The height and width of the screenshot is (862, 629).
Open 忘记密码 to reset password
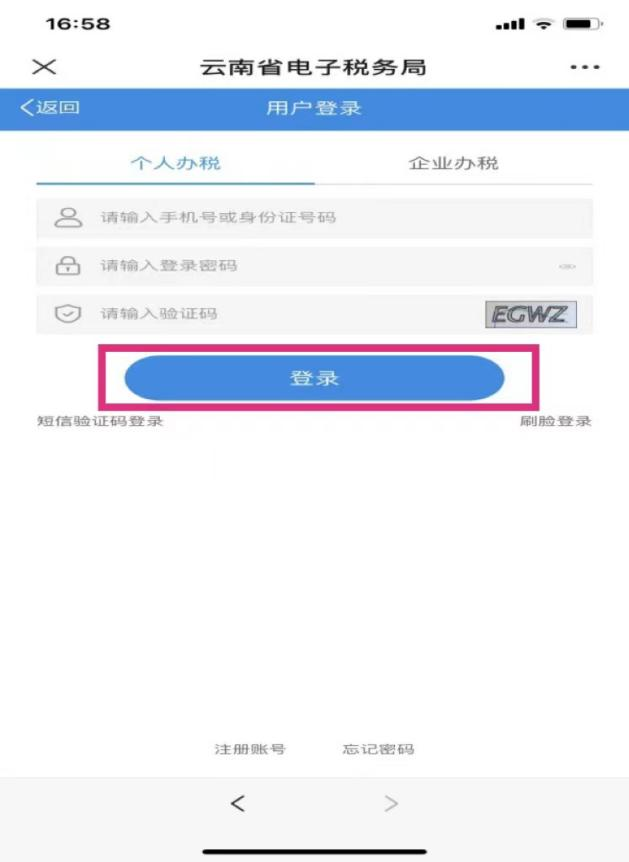pyautogui.click(x=378, y=749)
